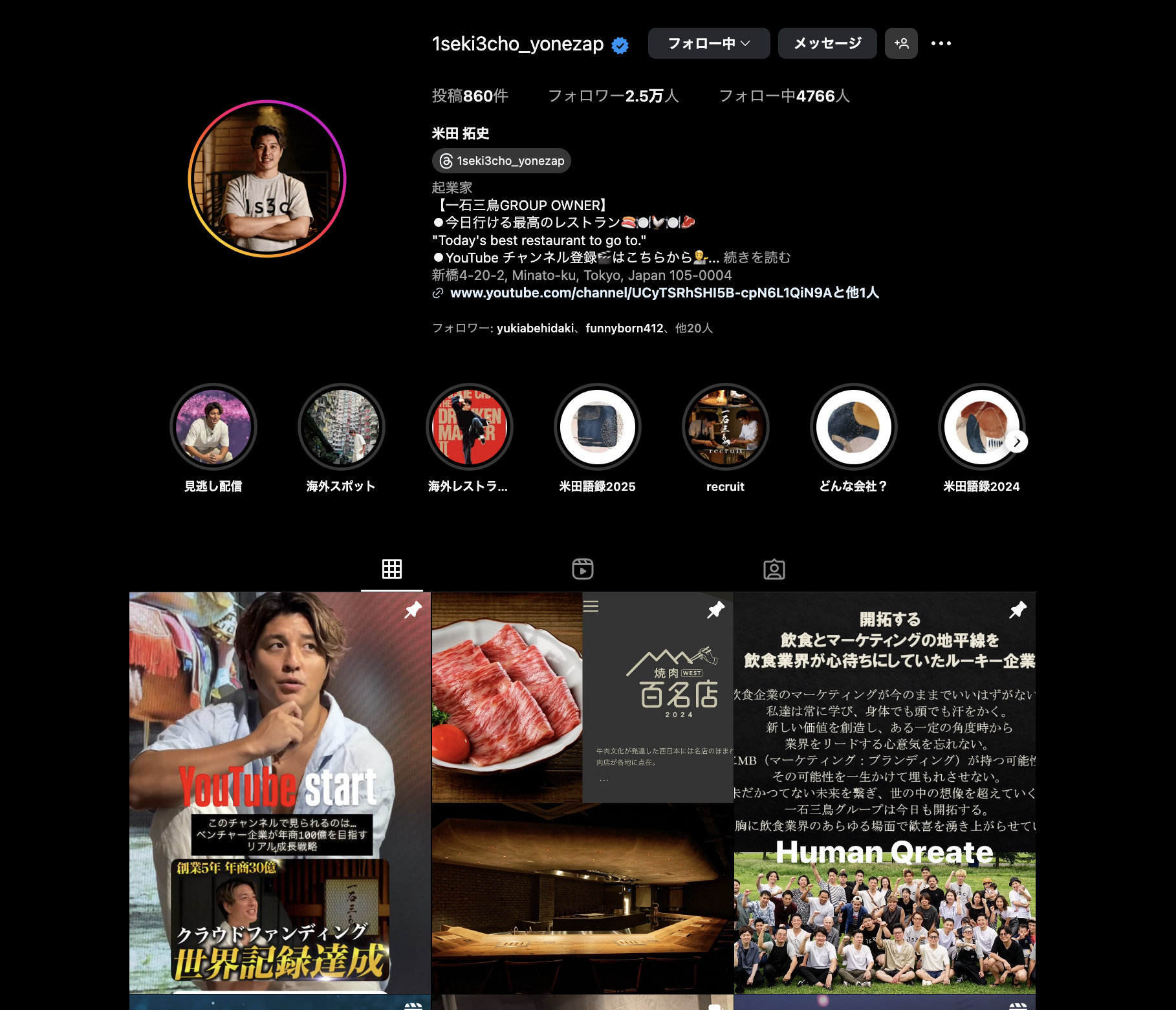Open the フォロワー2.5万人 followers list
Image resolution: width=1176 pixels, height=1010 pixels.
pyautogui.click(x=613, y=96)
